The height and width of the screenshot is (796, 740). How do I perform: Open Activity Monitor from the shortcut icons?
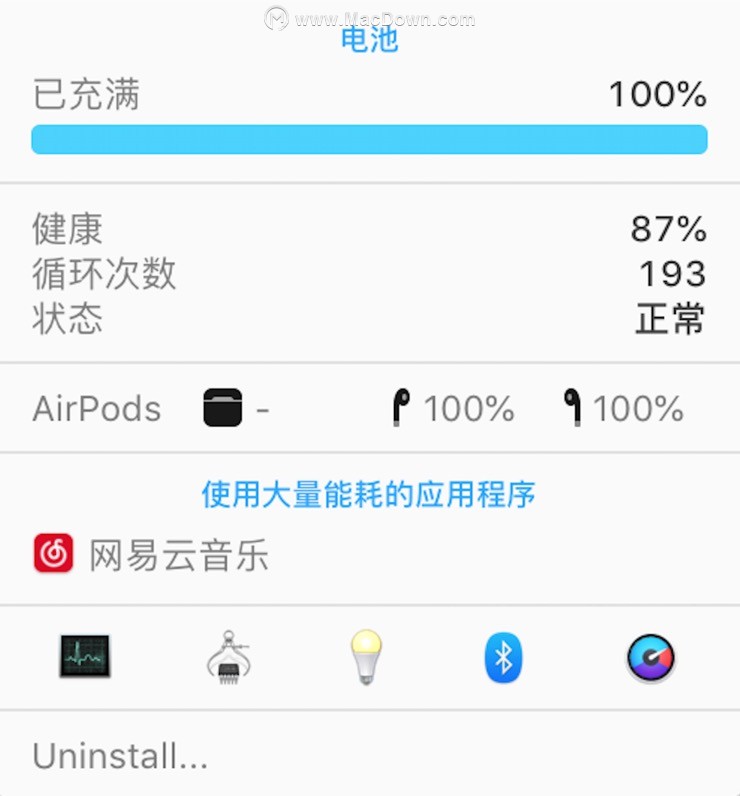point(84,657)
